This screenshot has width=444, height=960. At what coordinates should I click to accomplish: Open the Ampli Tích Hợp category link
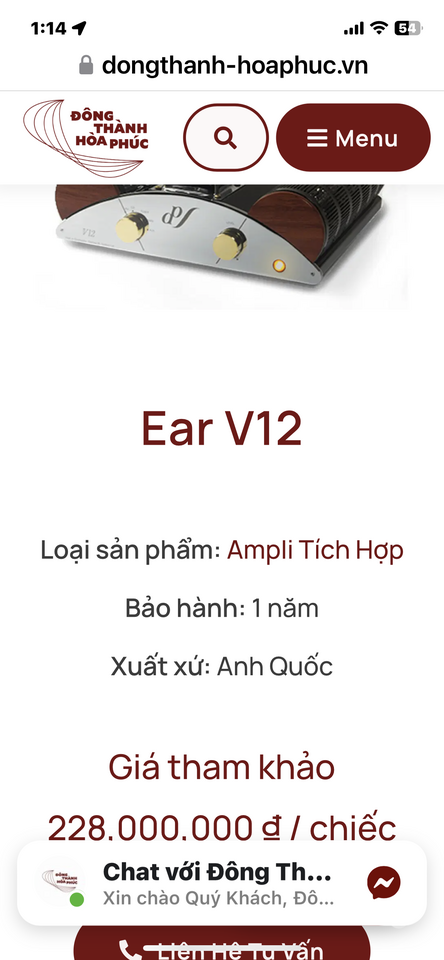(315, 550)
